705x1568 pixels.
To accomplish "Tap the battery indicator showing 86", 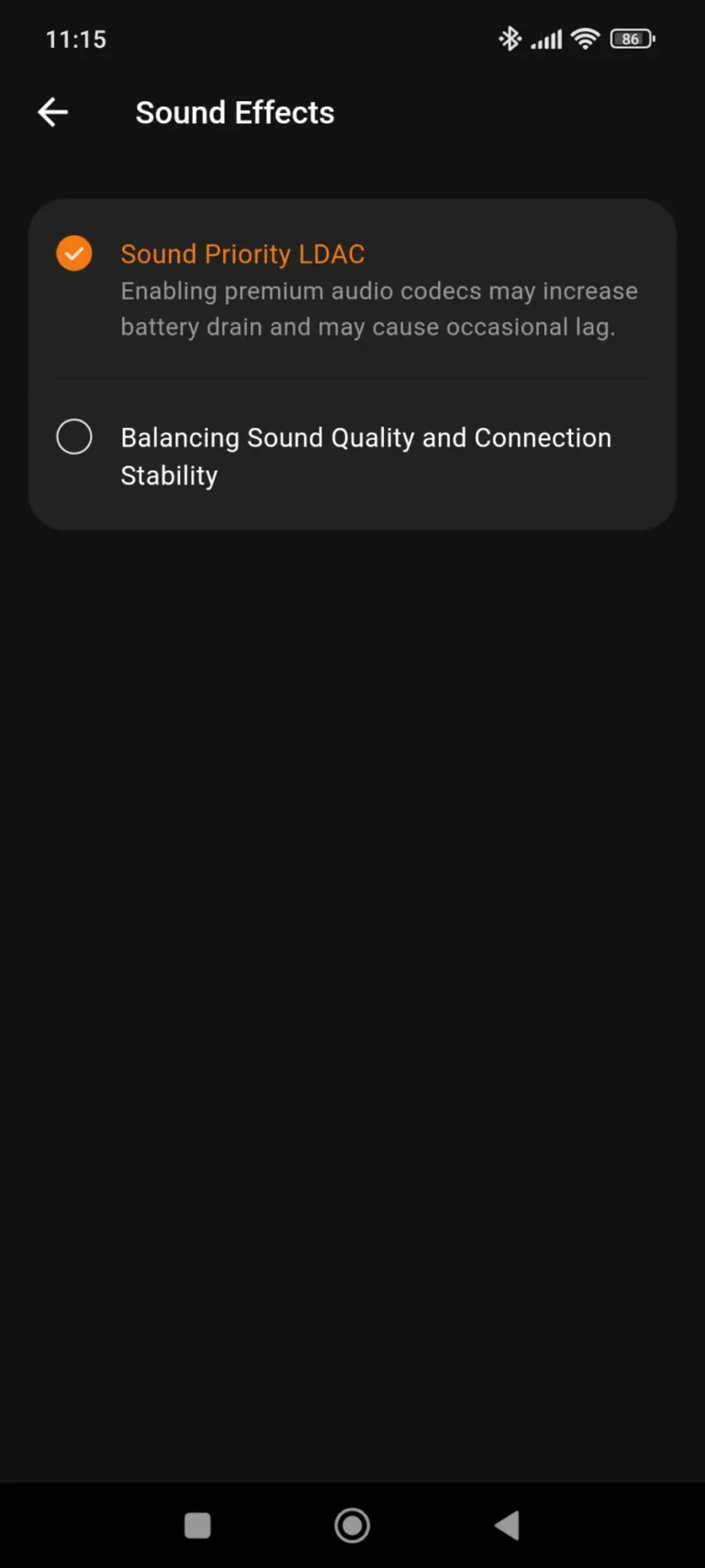I will click(x=632, y=39).
